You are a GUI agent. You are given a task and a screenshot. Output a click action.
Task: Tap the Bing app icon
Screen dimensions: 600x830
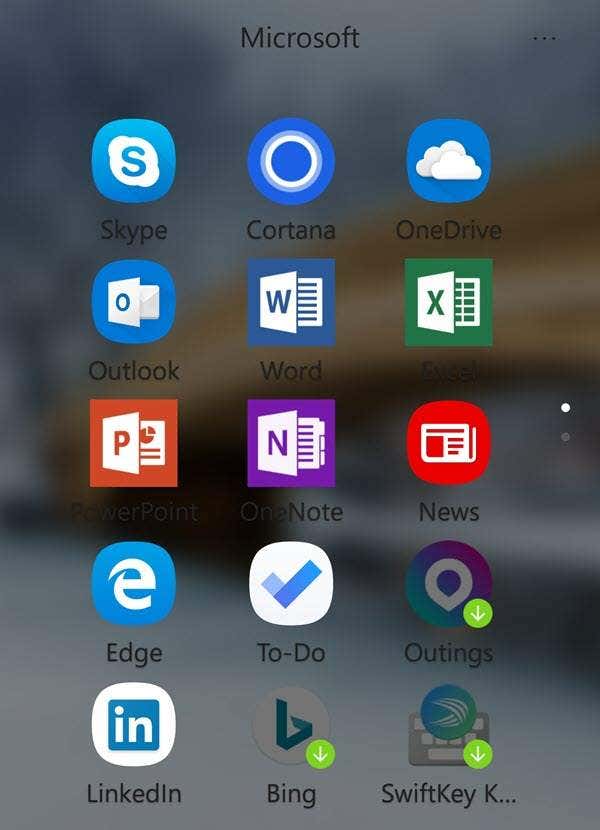[x=291, y=725]
